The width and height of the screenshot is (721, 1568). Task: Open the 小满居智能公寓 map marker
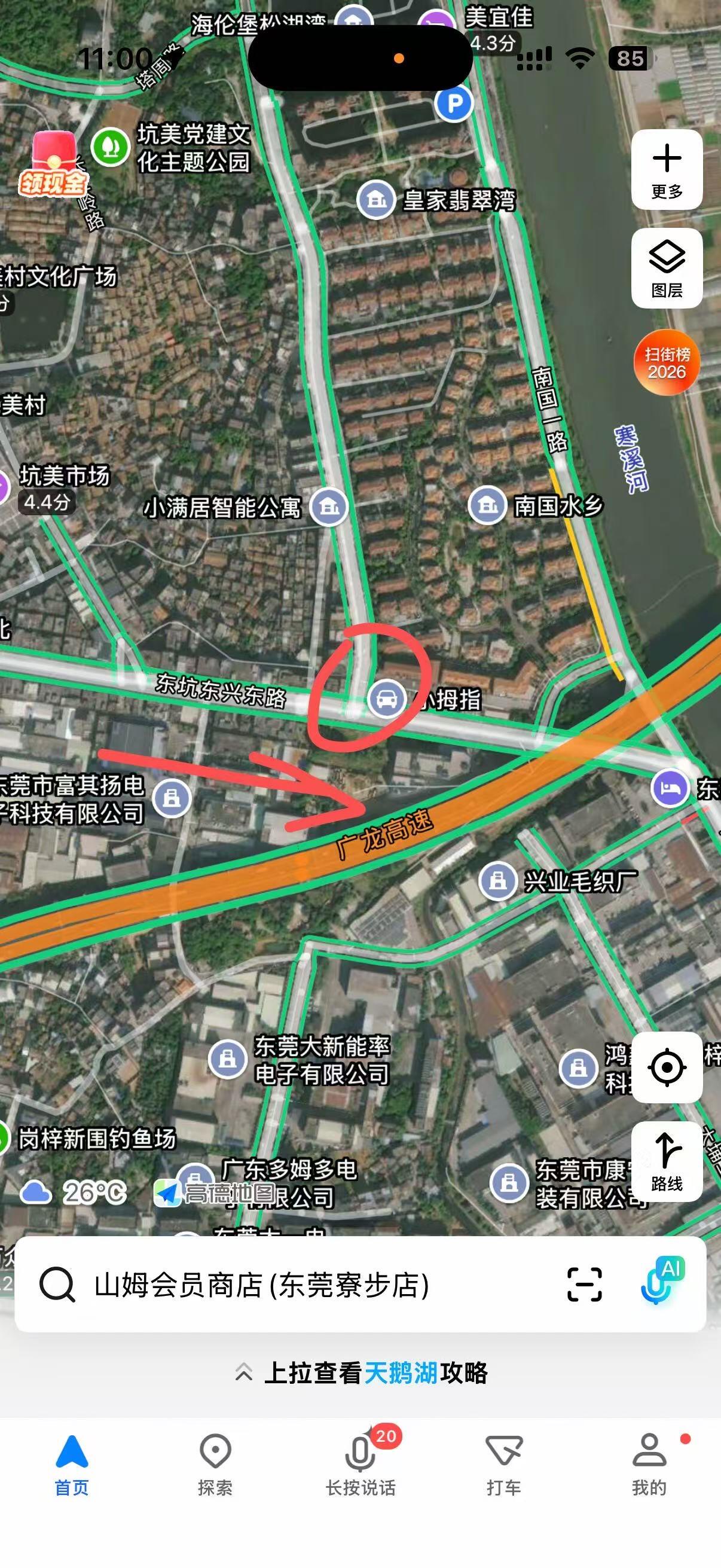[329, 507]
